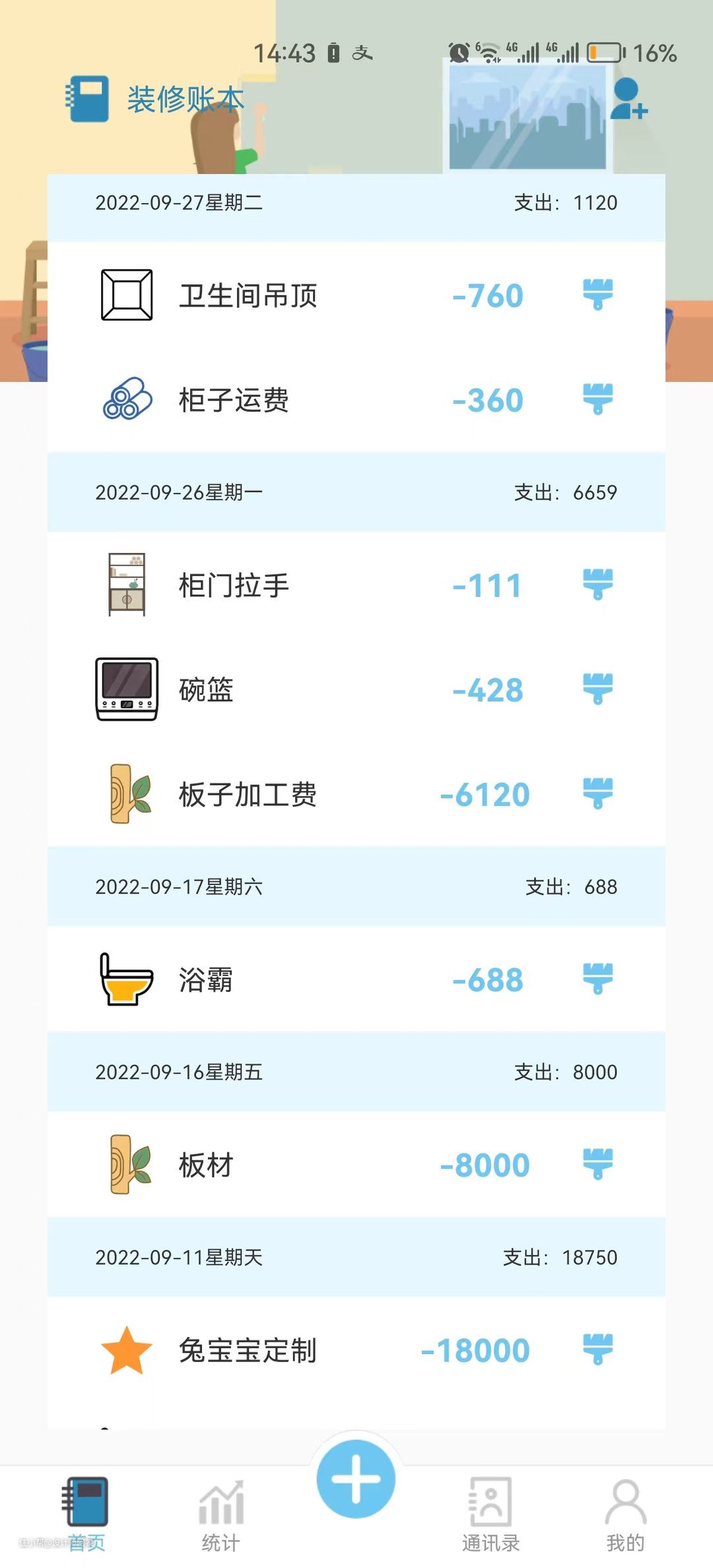Open the 板子加工费 expense entry

click(248, 794)
